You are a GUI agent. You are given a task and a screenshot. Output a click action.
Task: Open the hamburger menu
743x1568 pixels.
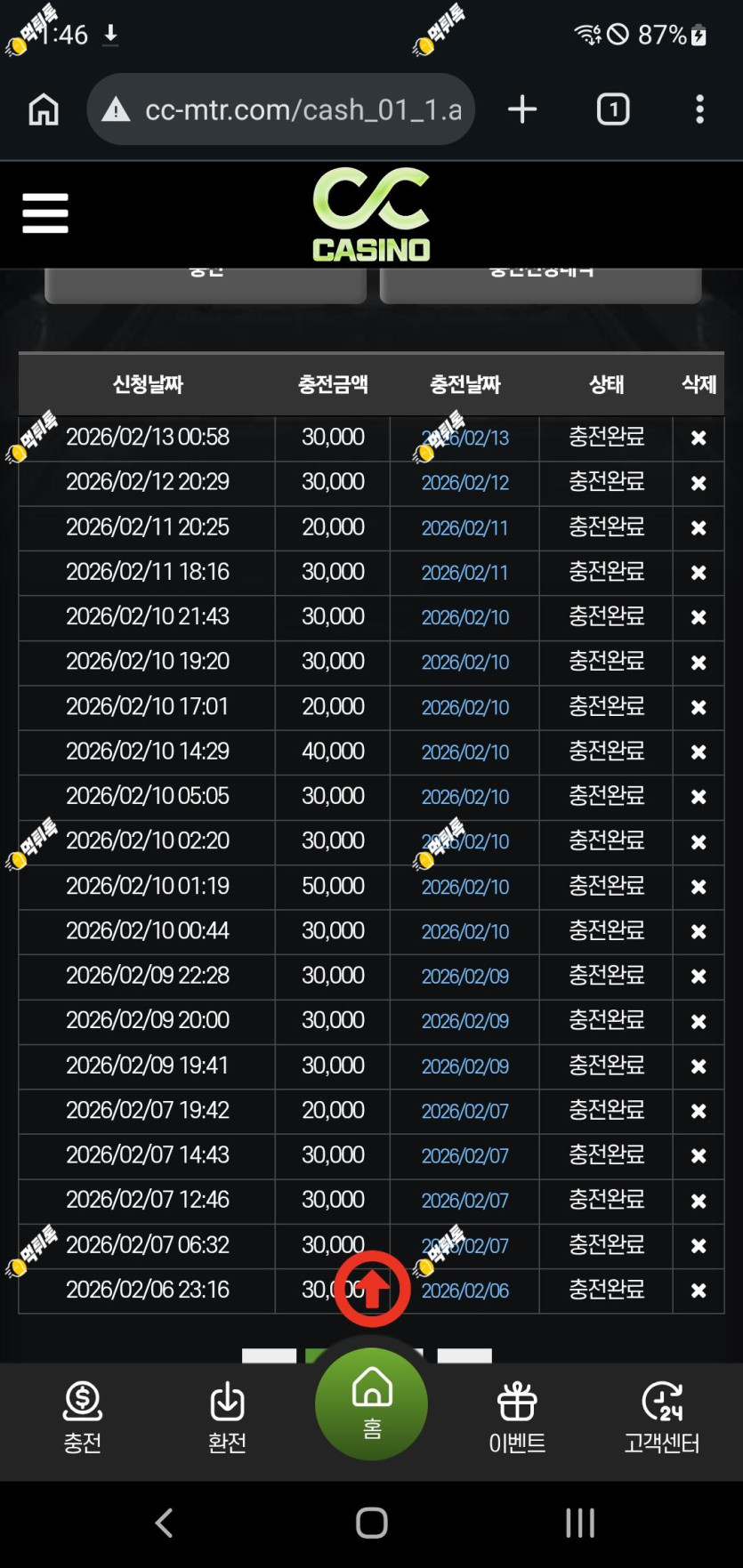point(45,213)
